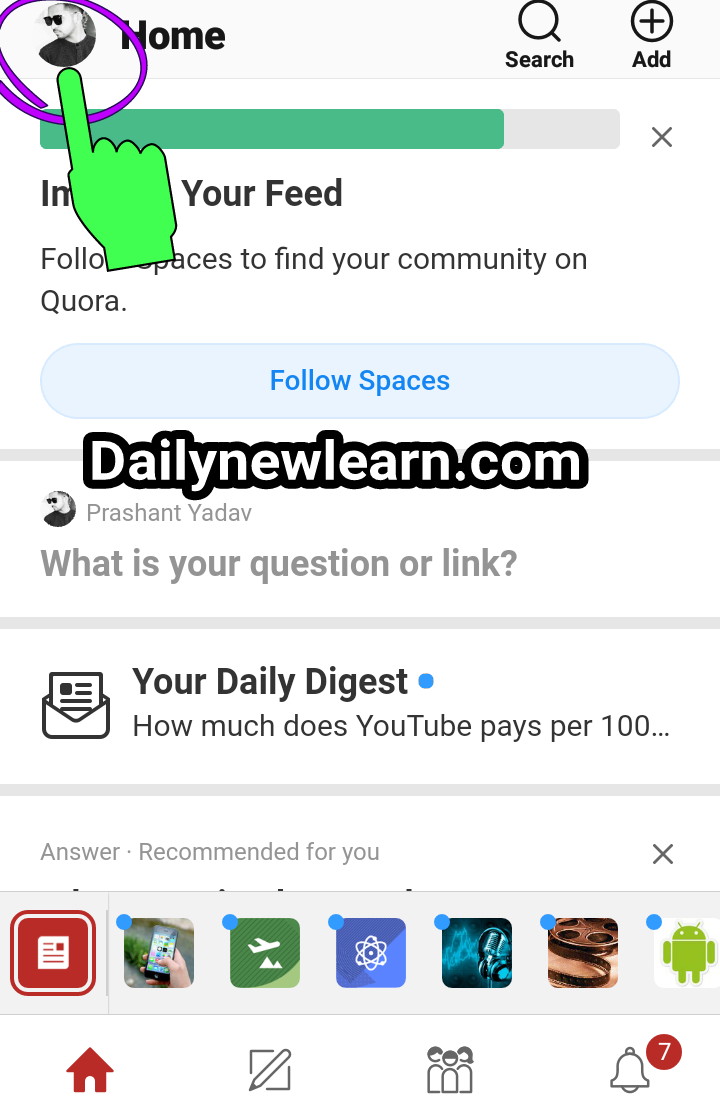Open the blue atom science space
The height and width of the screenshot is (1120, 720).
point(370,953)
